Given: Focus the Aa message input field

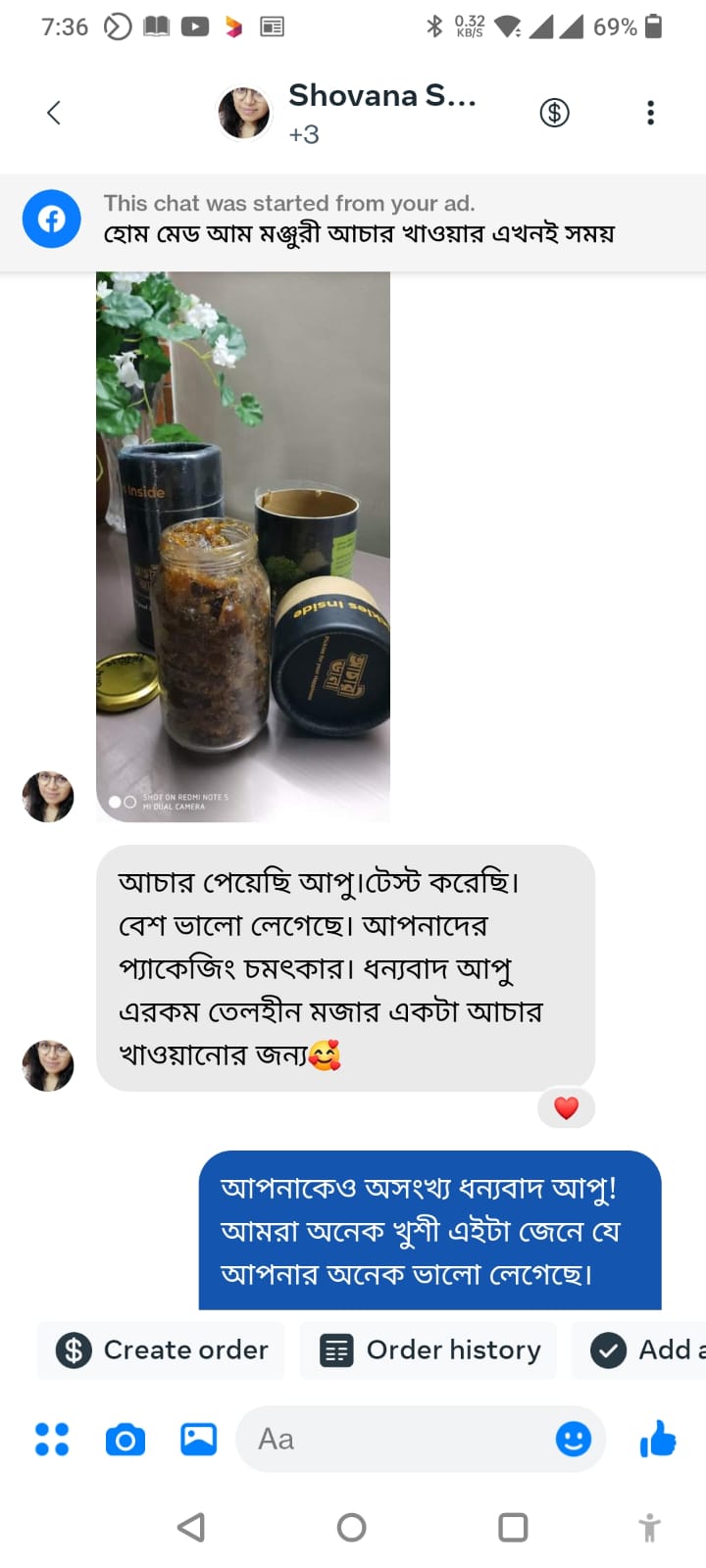Looking at the screenshot, I should pos(392,1439).
